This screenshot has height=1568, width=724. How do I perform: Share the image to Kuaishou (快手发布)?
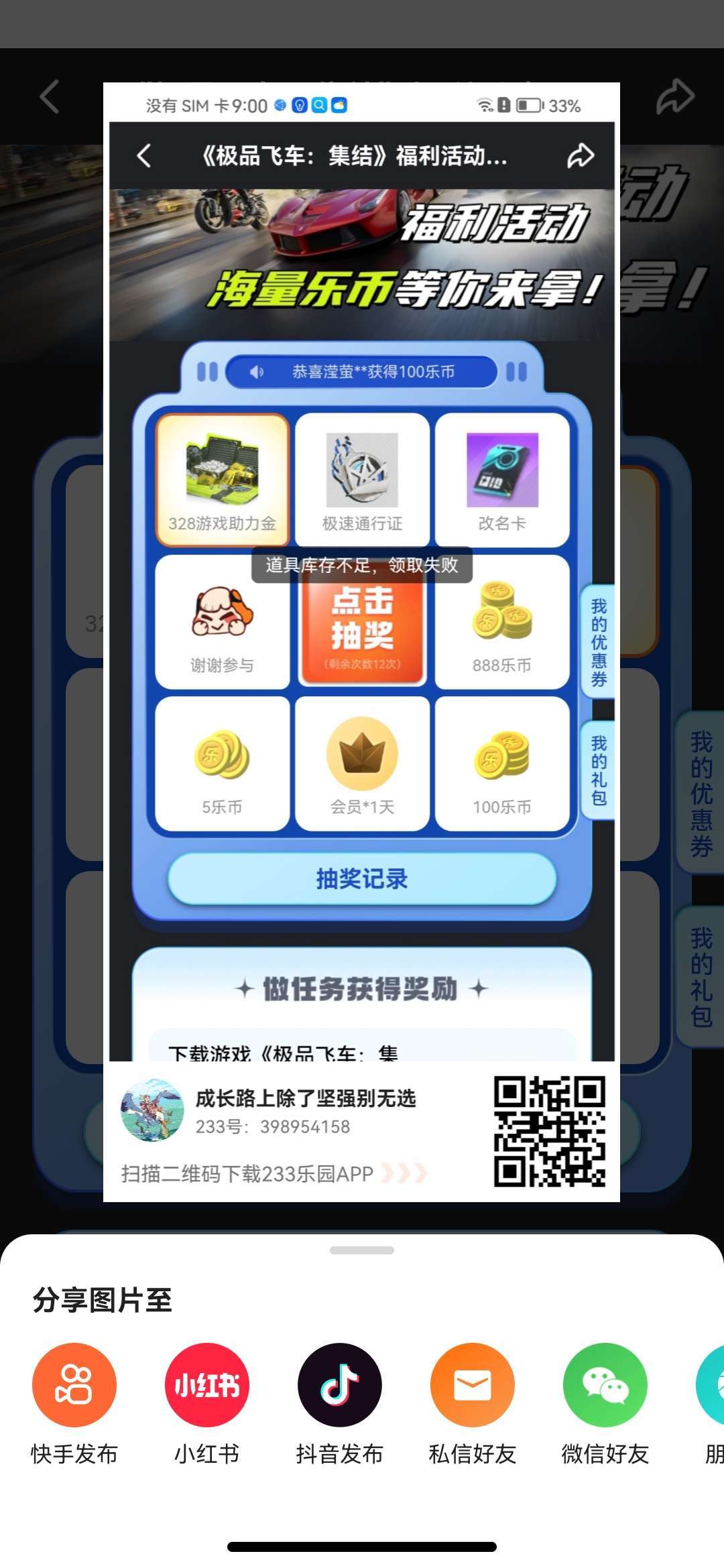(x=74, y=1384)
